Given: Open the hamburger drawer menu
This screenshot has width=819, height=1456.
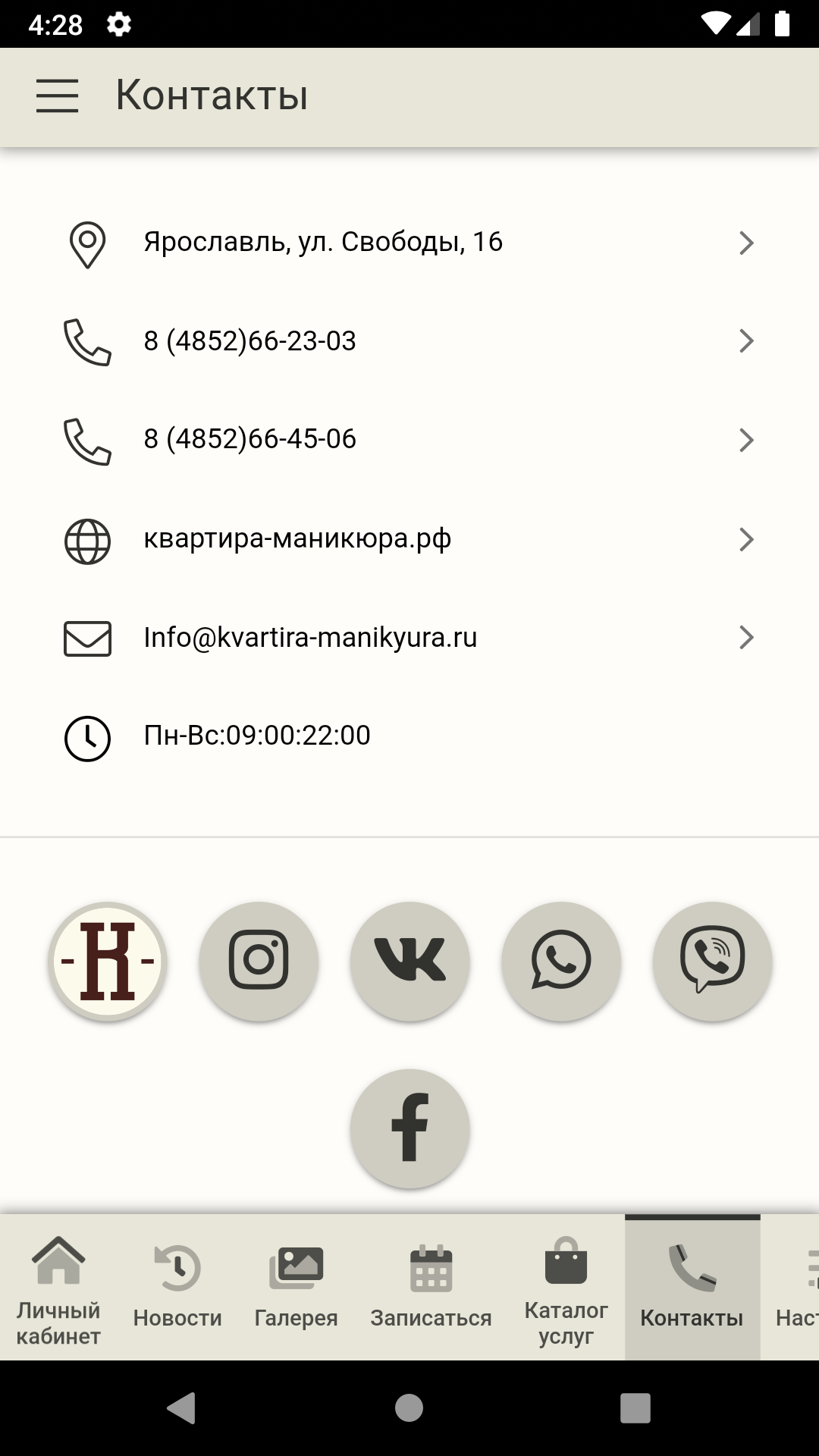Looking at the screenshot, I should 58,96.
